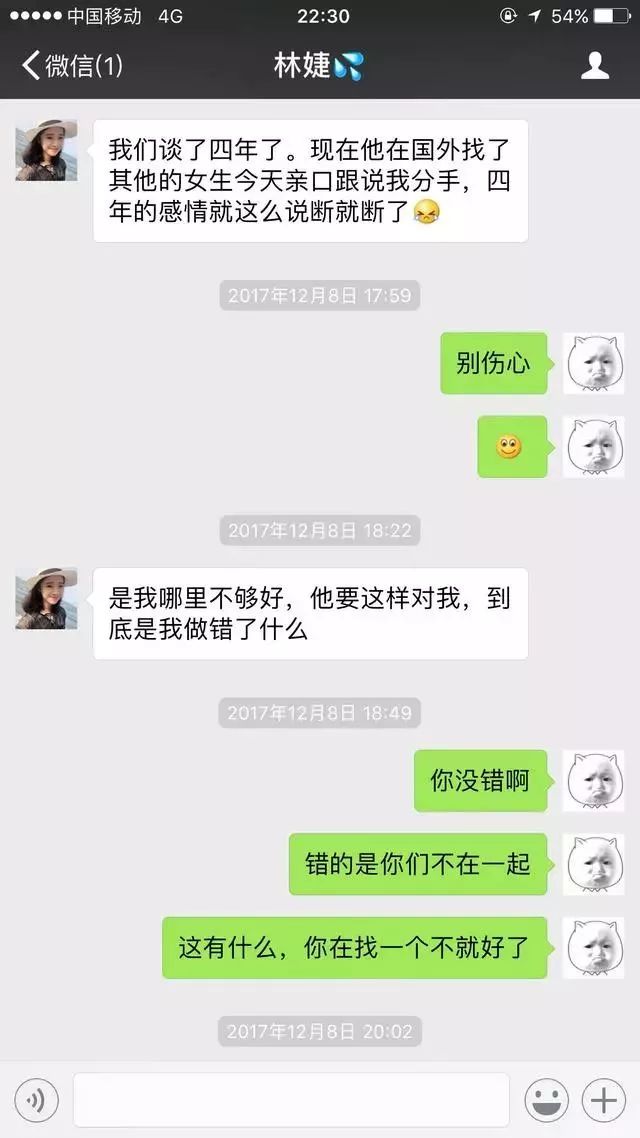Open 林婕's chat info profile icon
This screenshot has height=1138, width=640.
click(594, 66)
